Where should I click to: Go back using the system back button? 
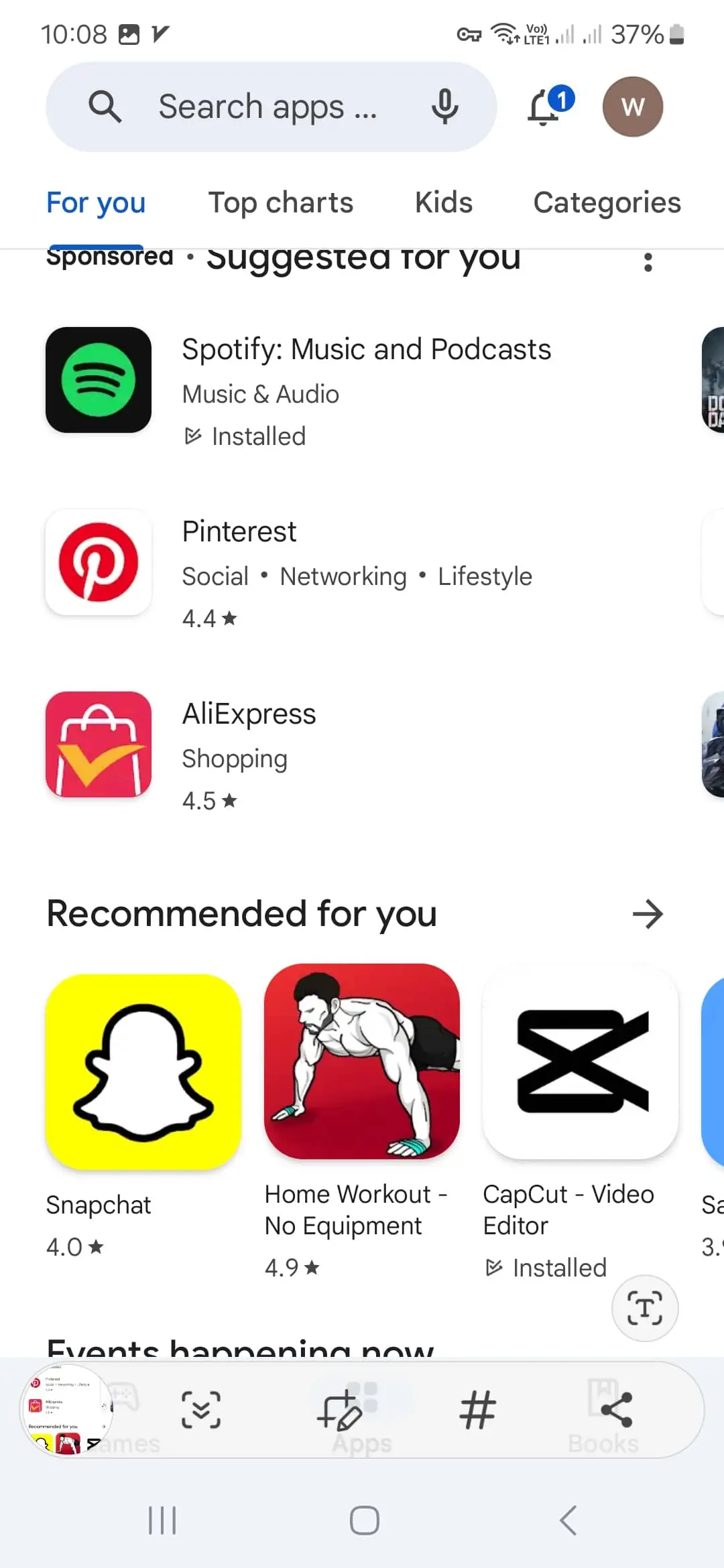point(568,1520)
